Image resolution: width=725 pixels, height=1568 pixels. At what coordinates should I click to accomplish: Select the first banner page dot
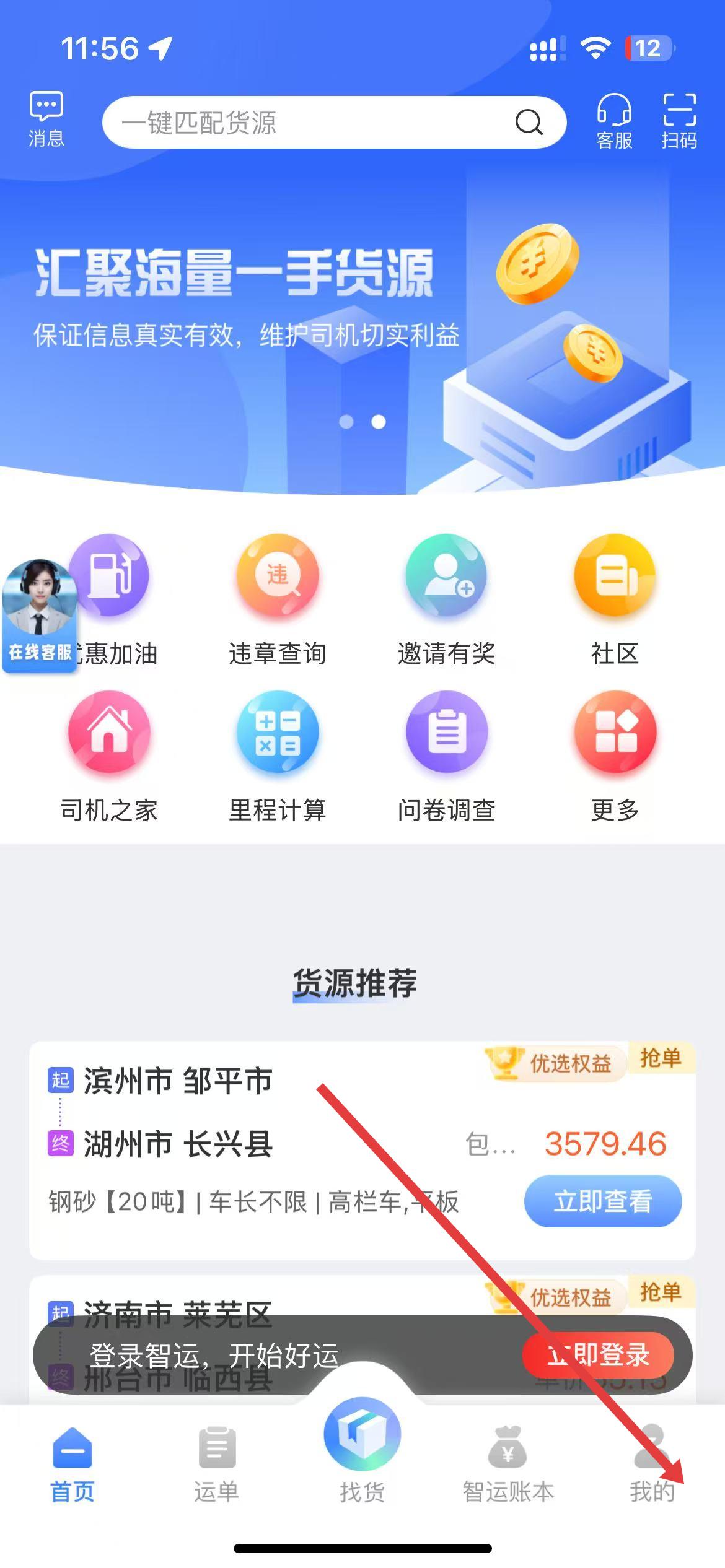(x=346, y=422)
